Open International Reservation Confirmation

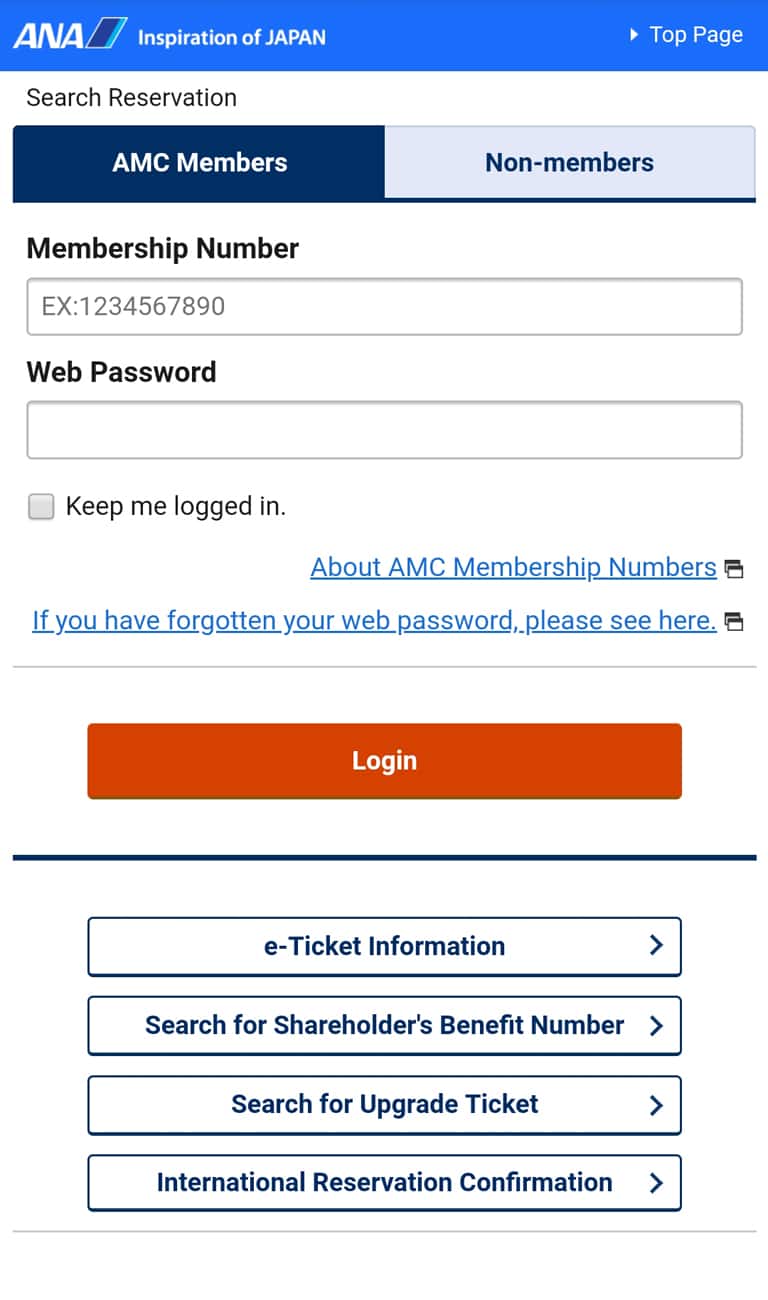click(384, 1182)
